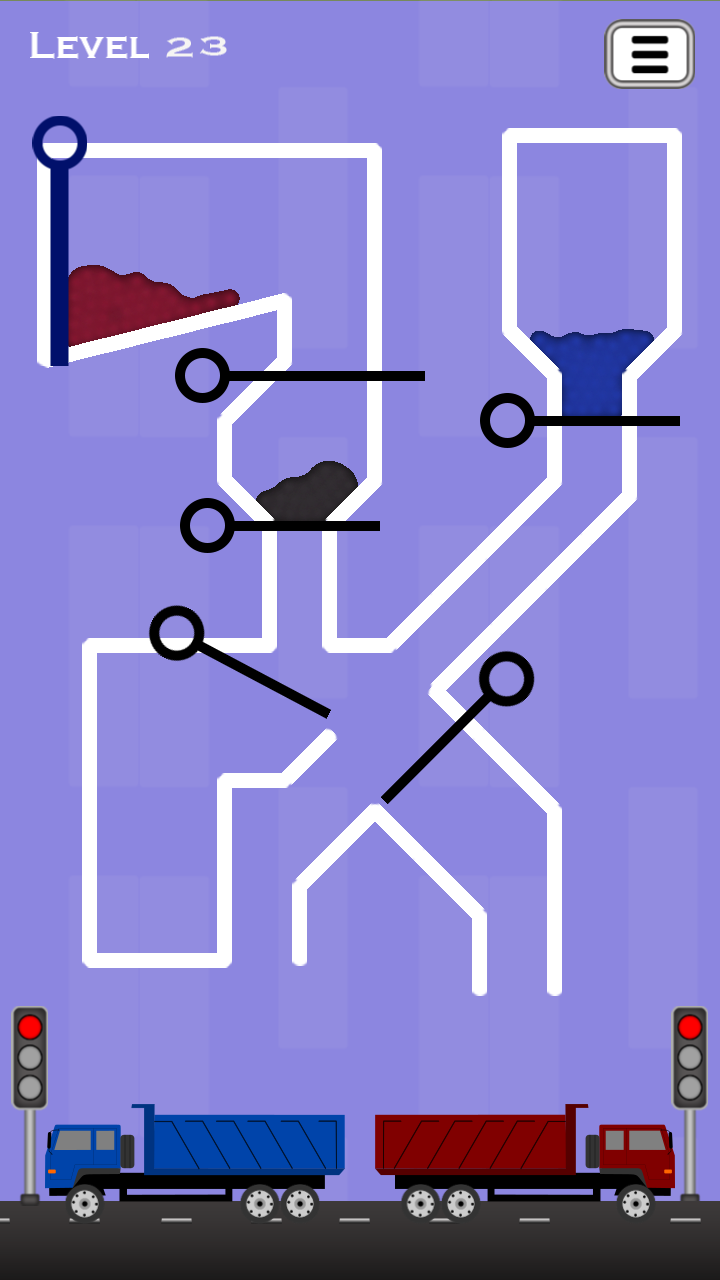This screenshot has height=1280, width=720.
Task: Open the hamburger menu button
Action: 649,54
